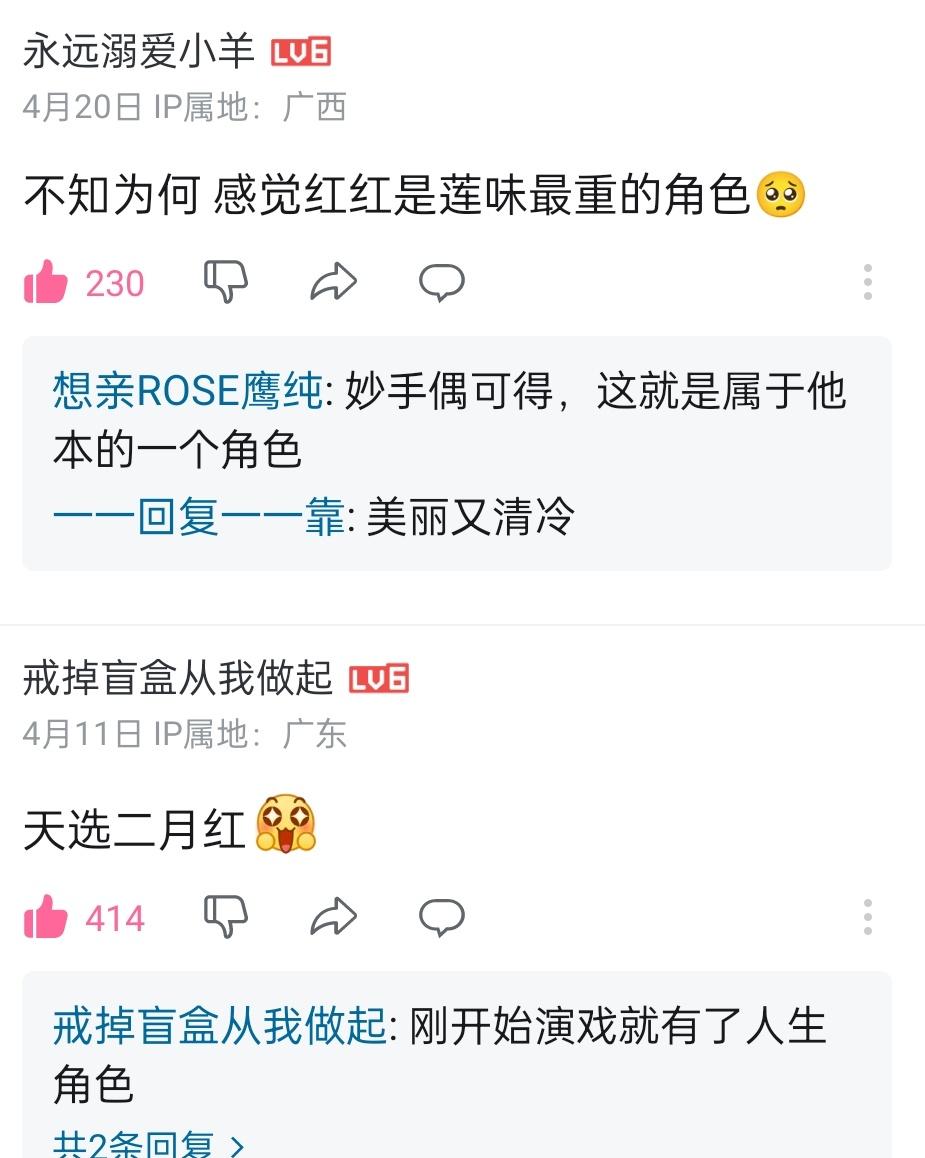Share the 天选二月红 comment

[x=333, y=916]
